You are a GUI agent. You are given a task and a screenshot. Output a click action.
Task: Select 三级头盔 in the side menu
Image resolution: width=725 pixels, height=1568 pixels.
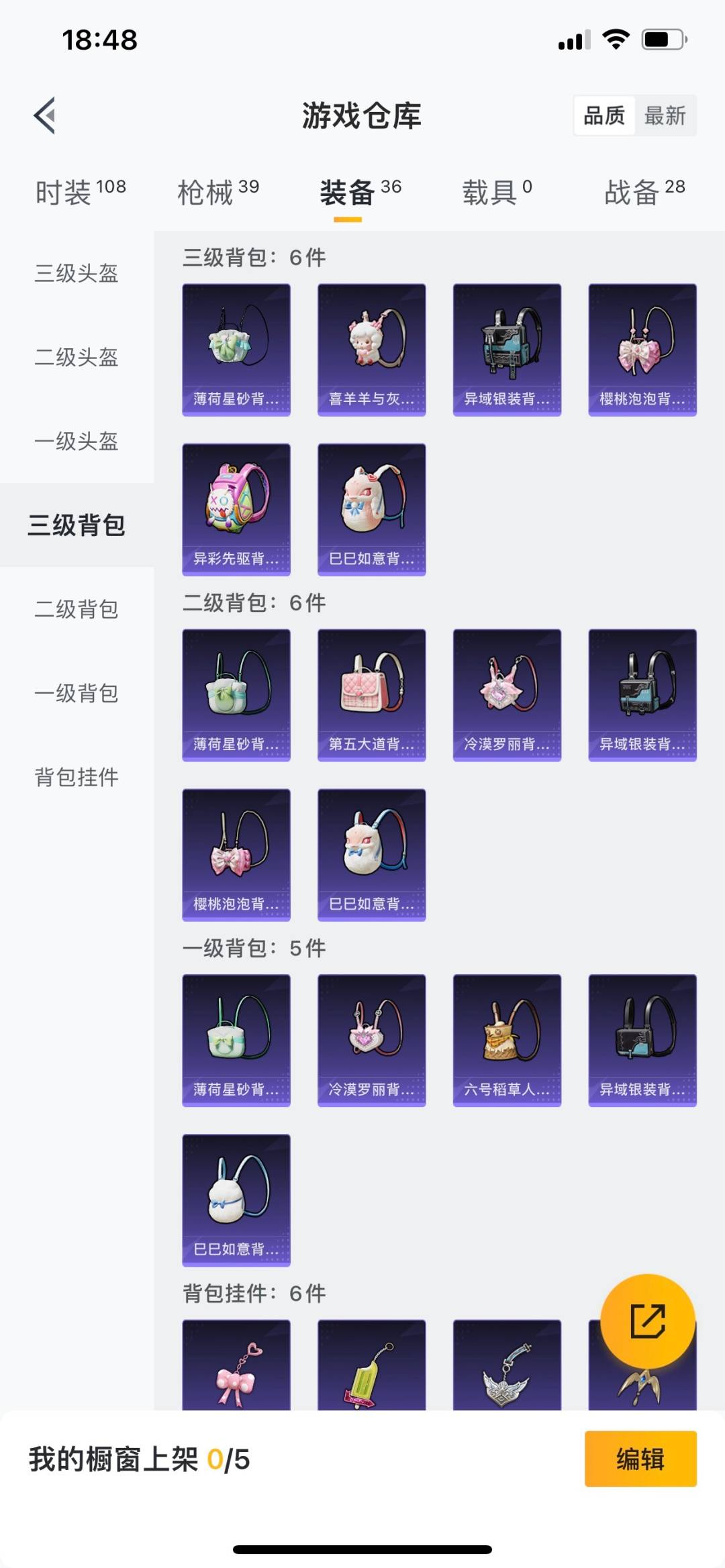click(77, 273)
